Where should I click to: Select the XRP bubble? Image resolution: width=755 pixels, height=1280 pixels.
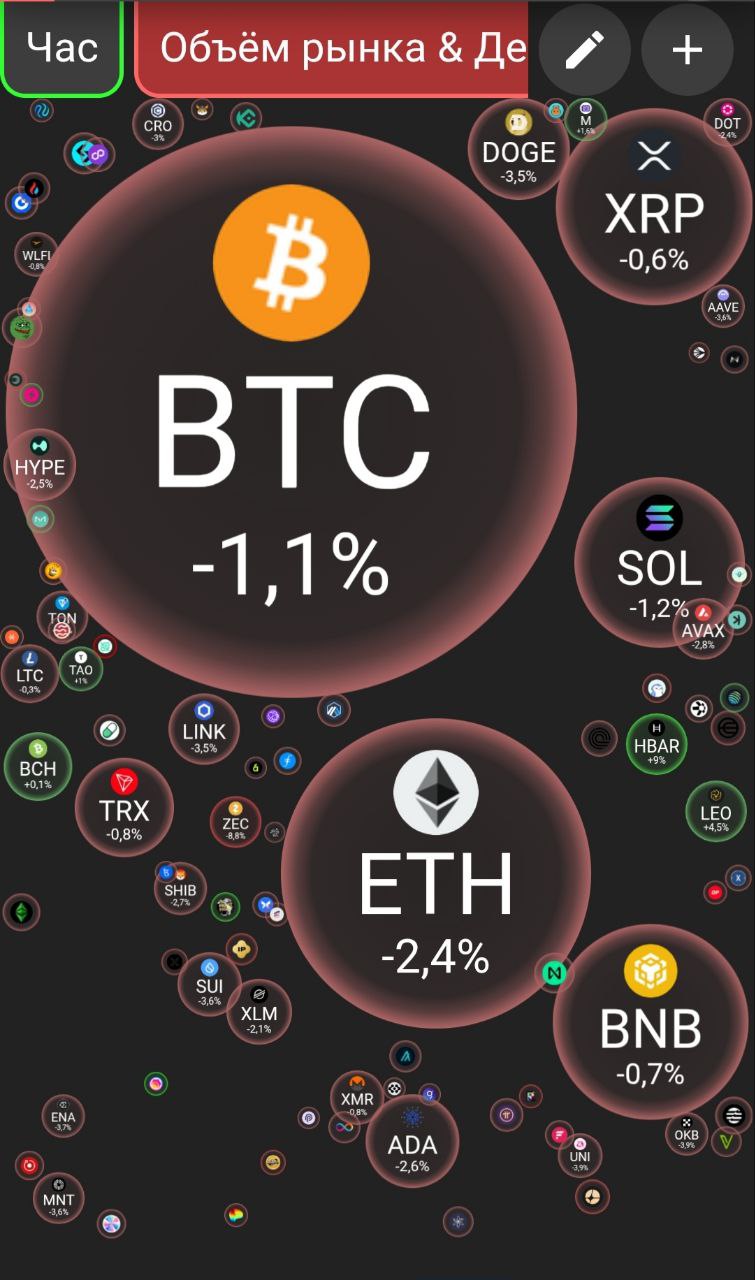point(654,206)
